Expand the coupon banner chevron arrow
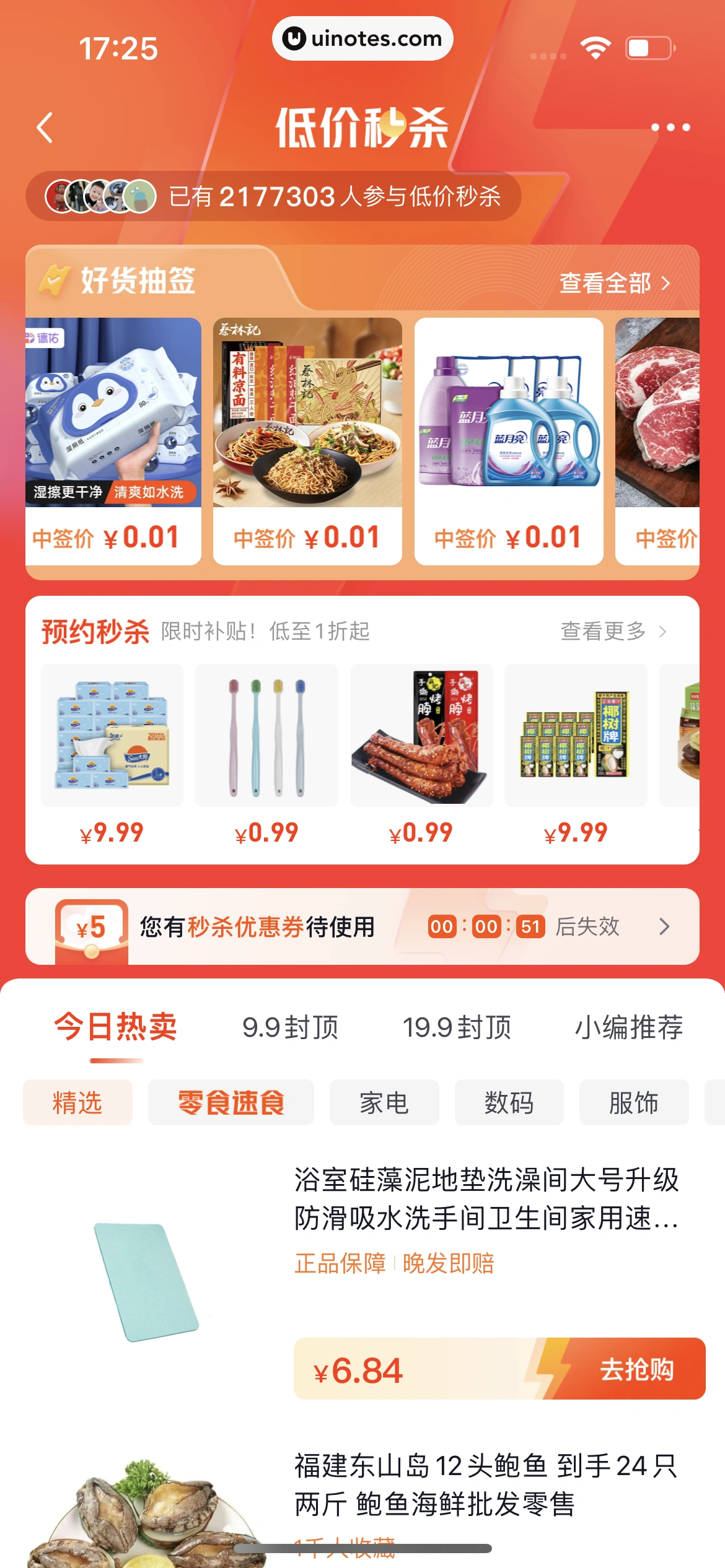This screenshot has height=1568, width=725. [x=665, y=926]
